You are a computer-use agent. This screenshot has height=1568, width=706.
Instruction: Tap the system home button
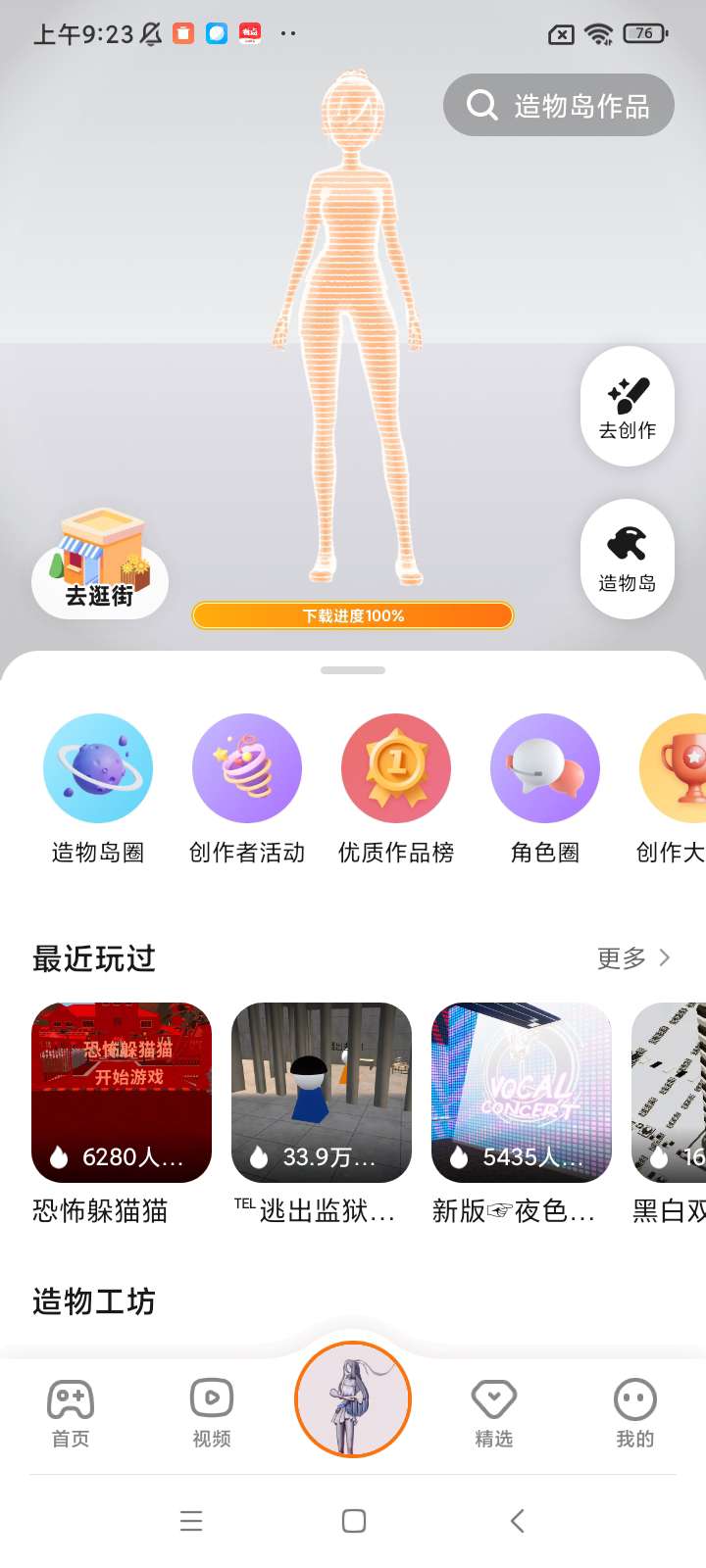(x=354, y=1521)
